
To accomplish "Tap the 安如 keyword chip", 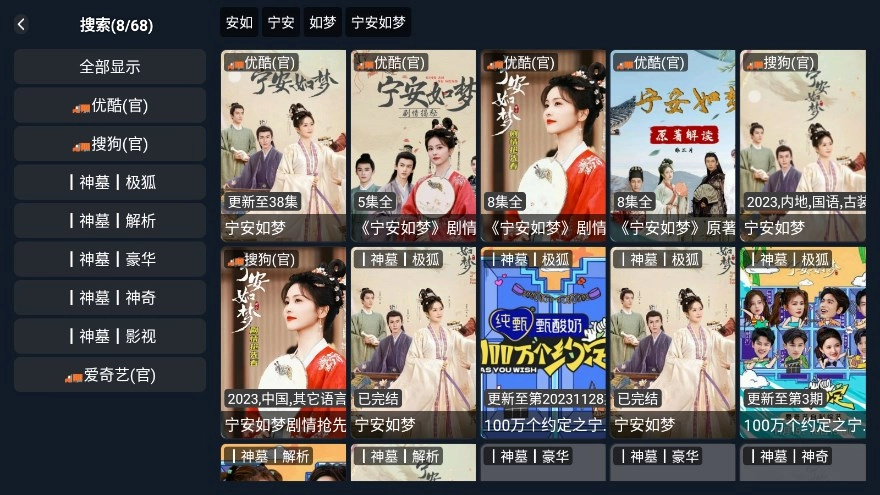I will pos(239,22).
